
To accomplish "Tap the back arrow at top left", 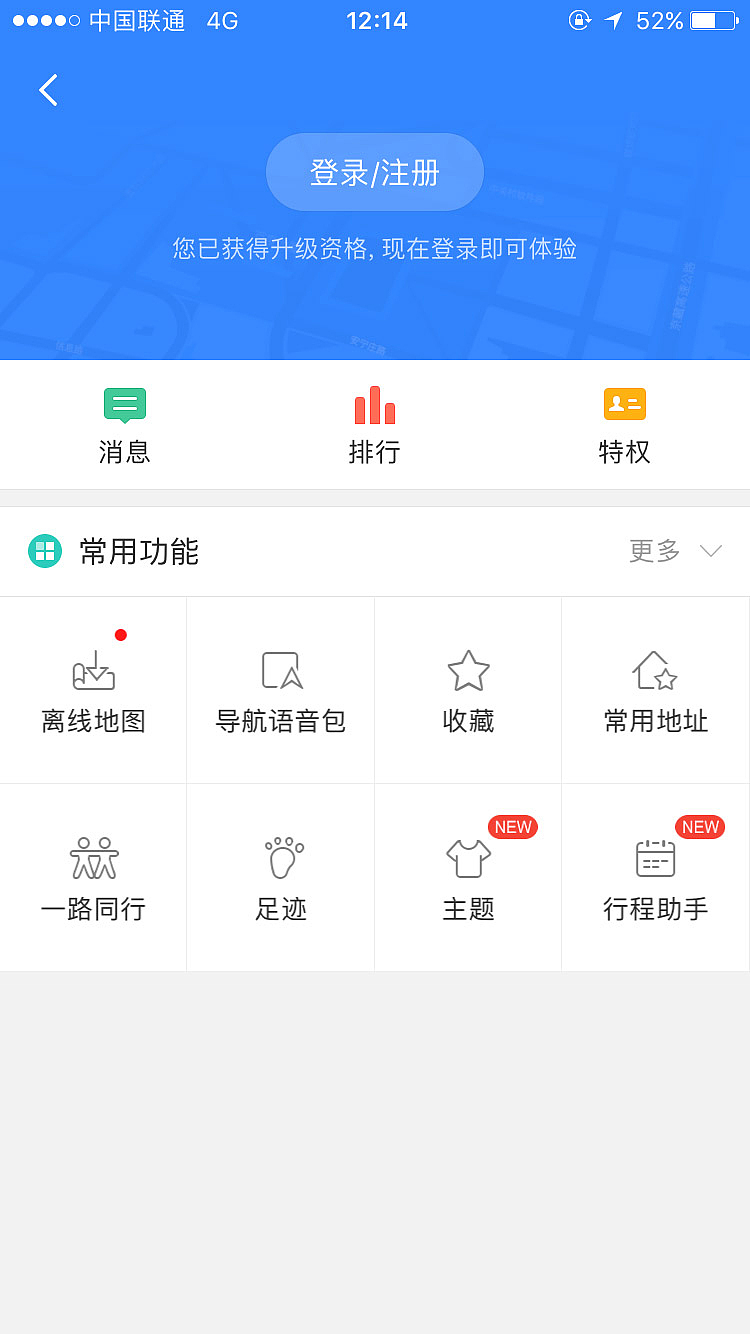I will 48,89.
